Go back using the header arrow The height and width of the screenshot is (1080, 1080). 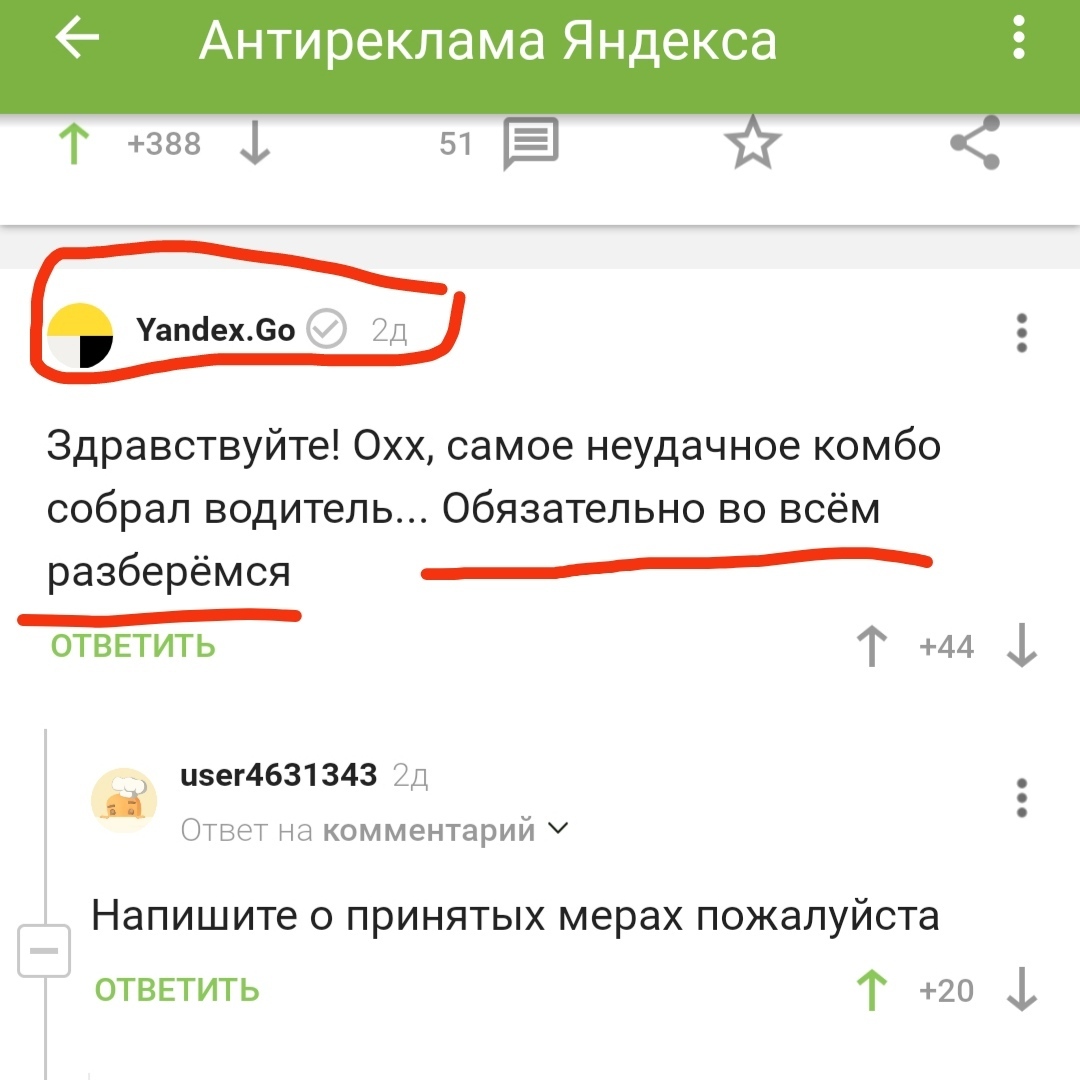pos(77,40)
